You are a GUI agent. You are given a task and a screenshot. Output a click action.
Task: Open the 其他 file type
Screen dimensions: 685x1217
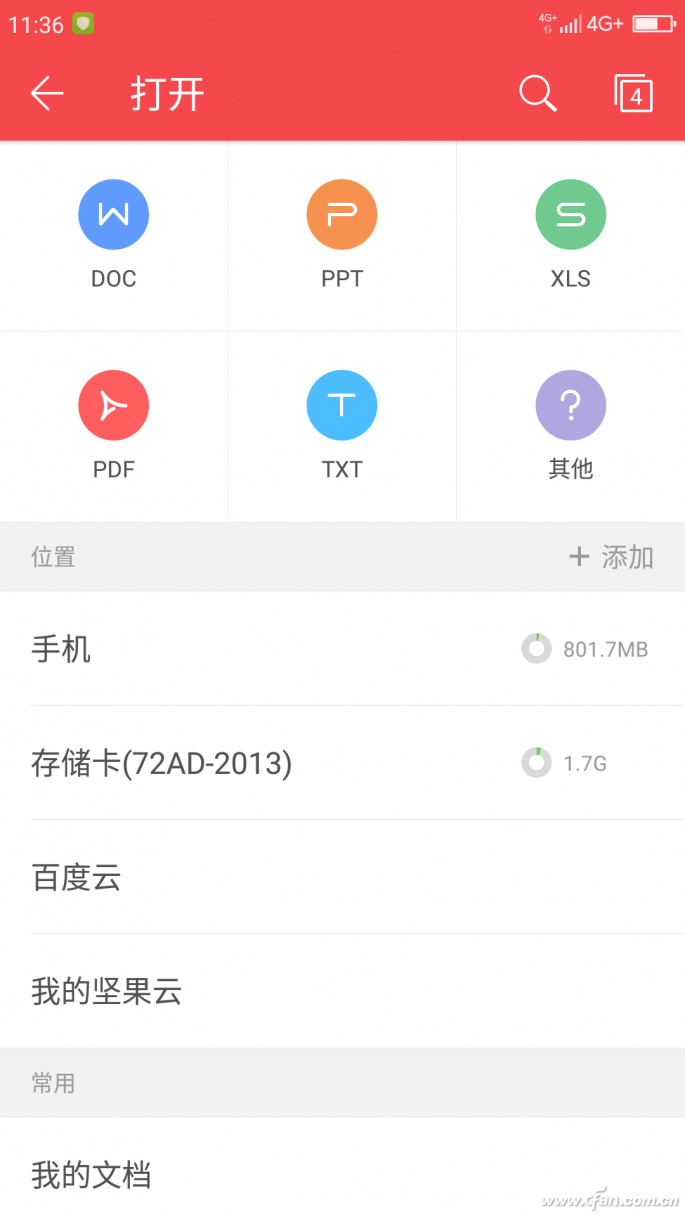pyautogui.click(x=571, y=427)
